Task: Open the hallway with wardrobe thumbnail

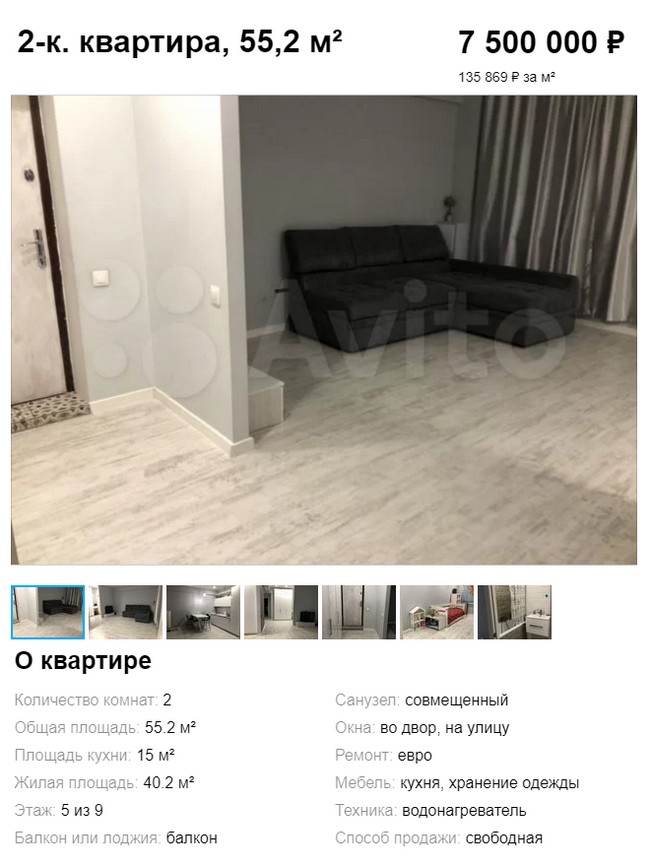Action: pos(281,612)
